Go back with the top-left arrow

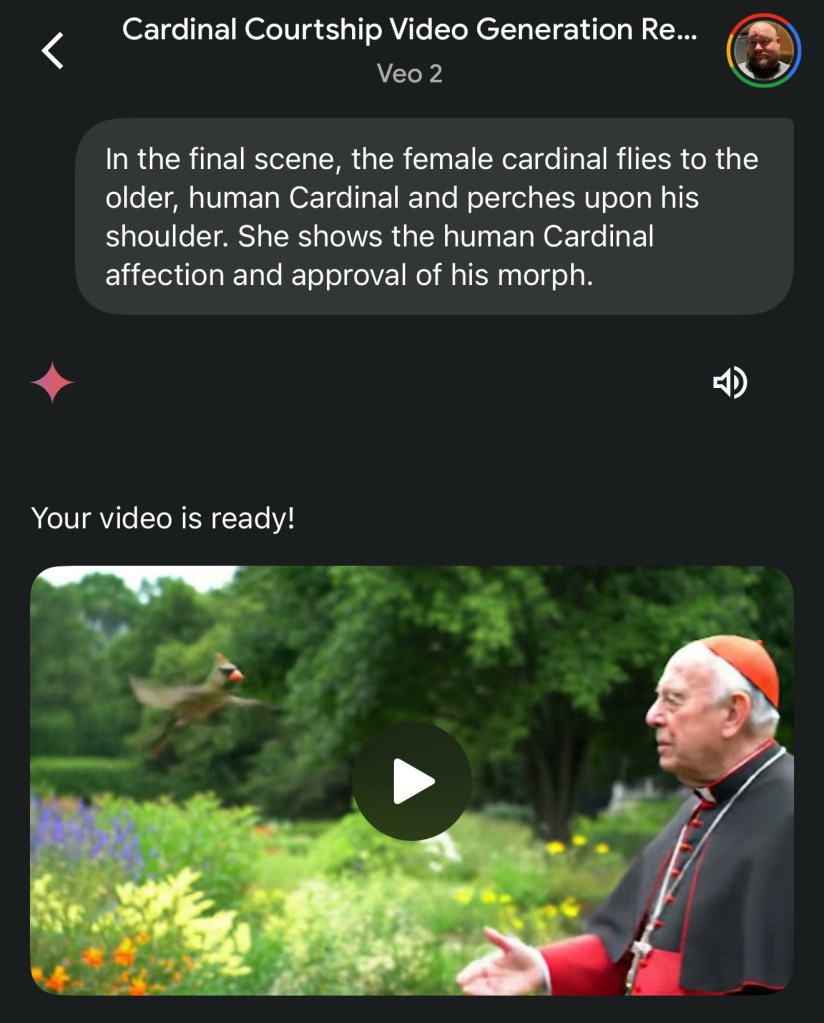[x=53, y=50]
